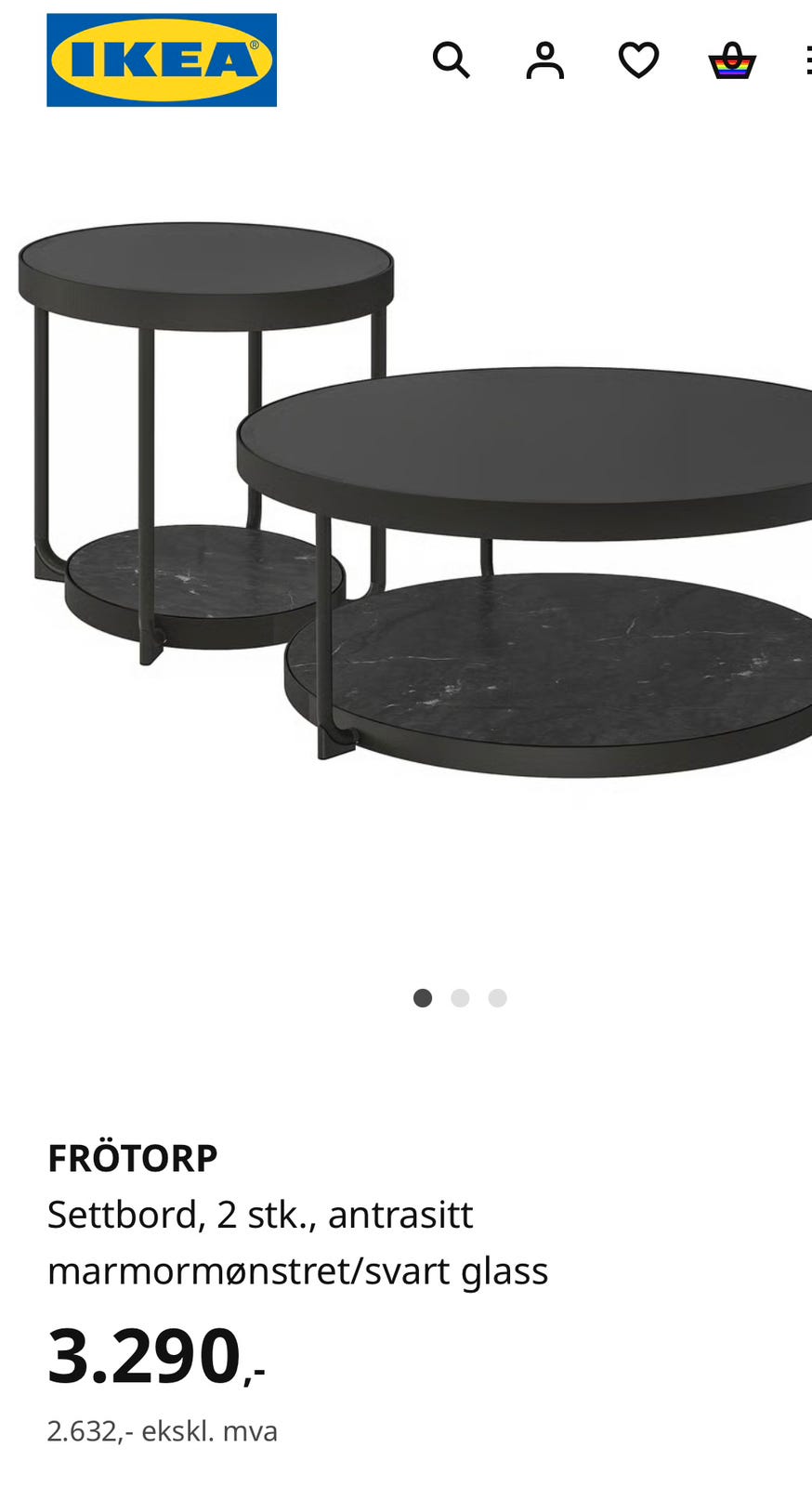Open the shopping basket
The image size is (812, 1487).
[732, 60]
